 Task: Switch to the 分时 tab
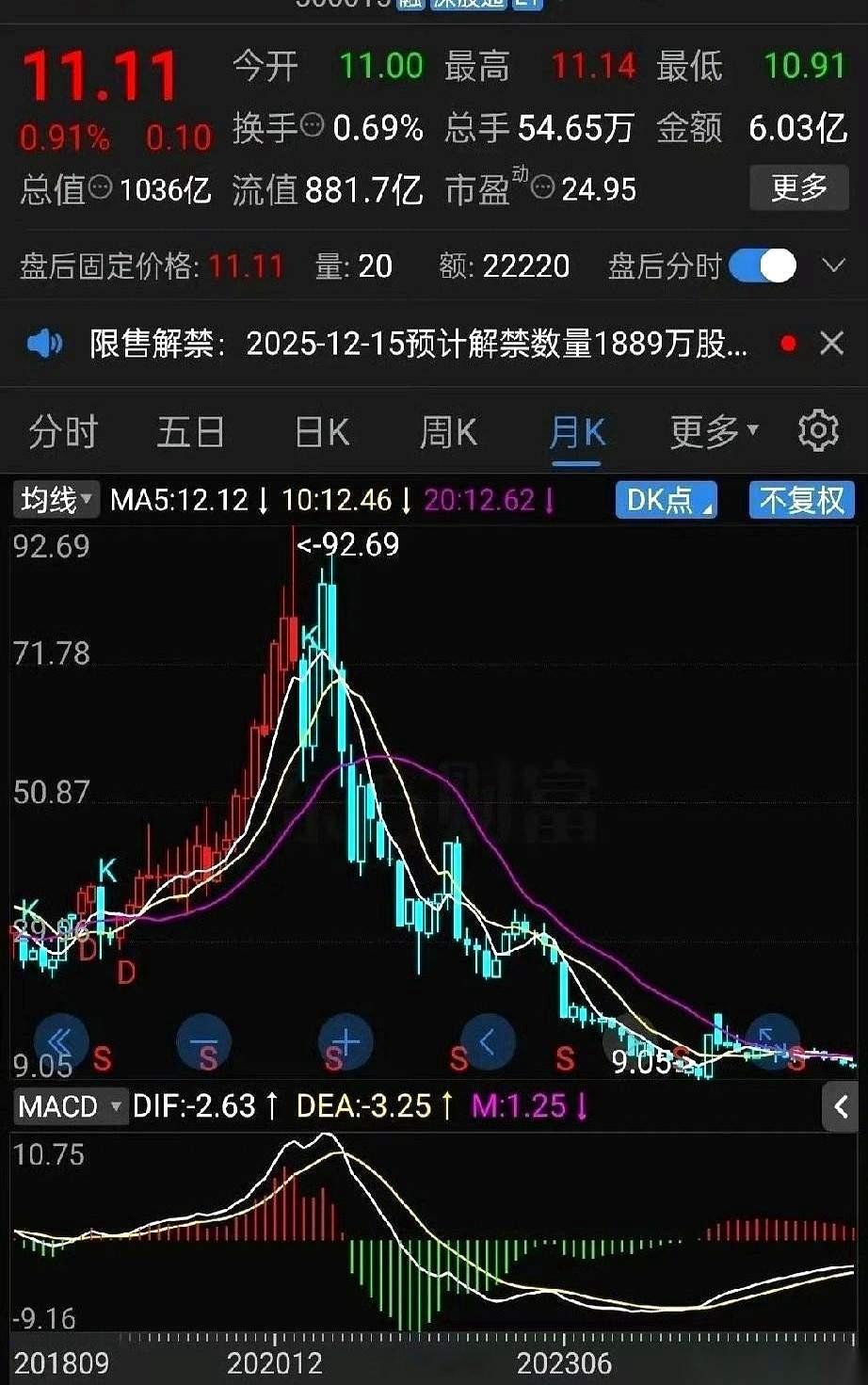pos(62,431)
